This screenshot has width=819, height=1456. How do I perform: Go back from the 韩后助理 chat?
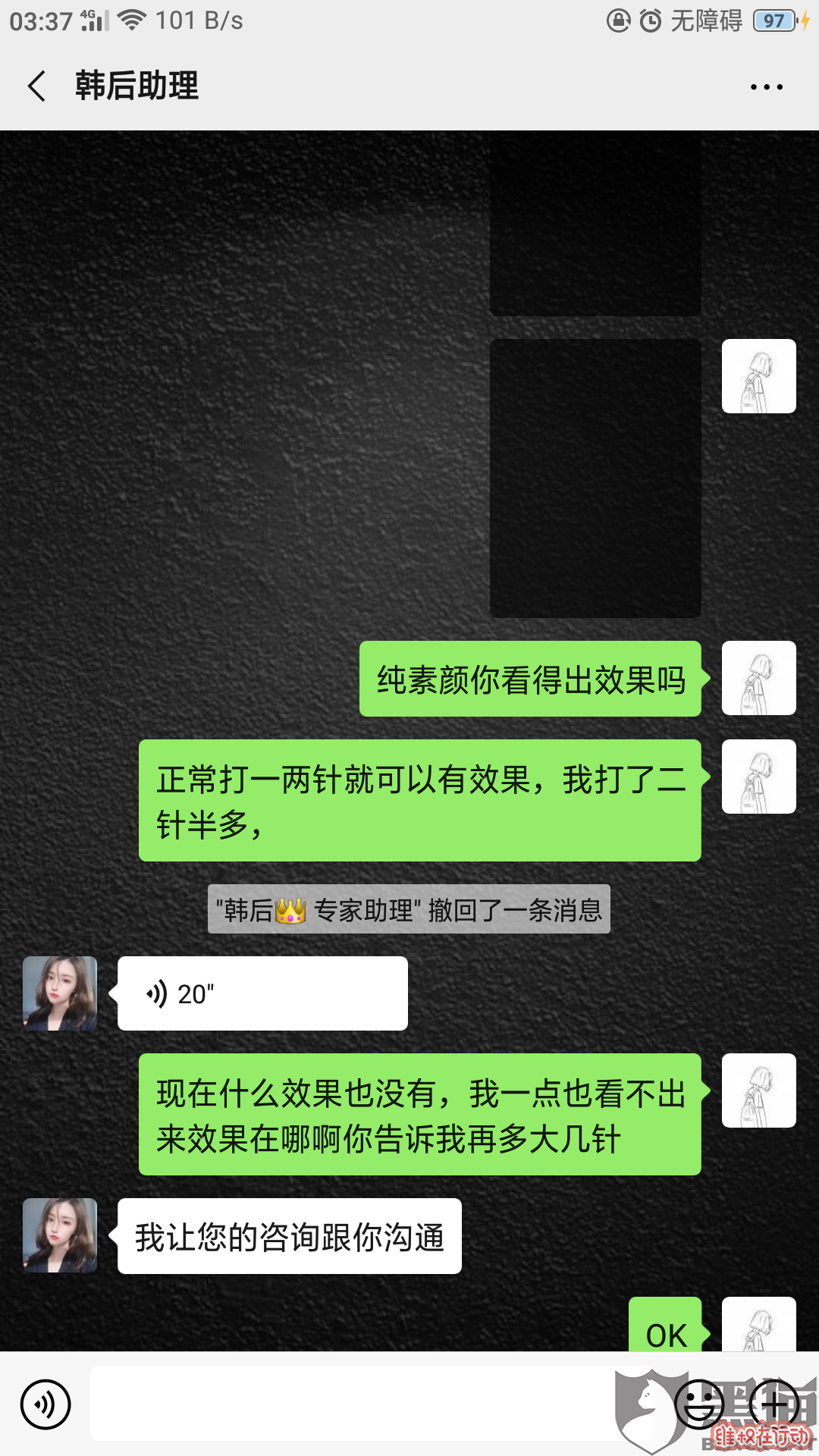pos(36,86)
